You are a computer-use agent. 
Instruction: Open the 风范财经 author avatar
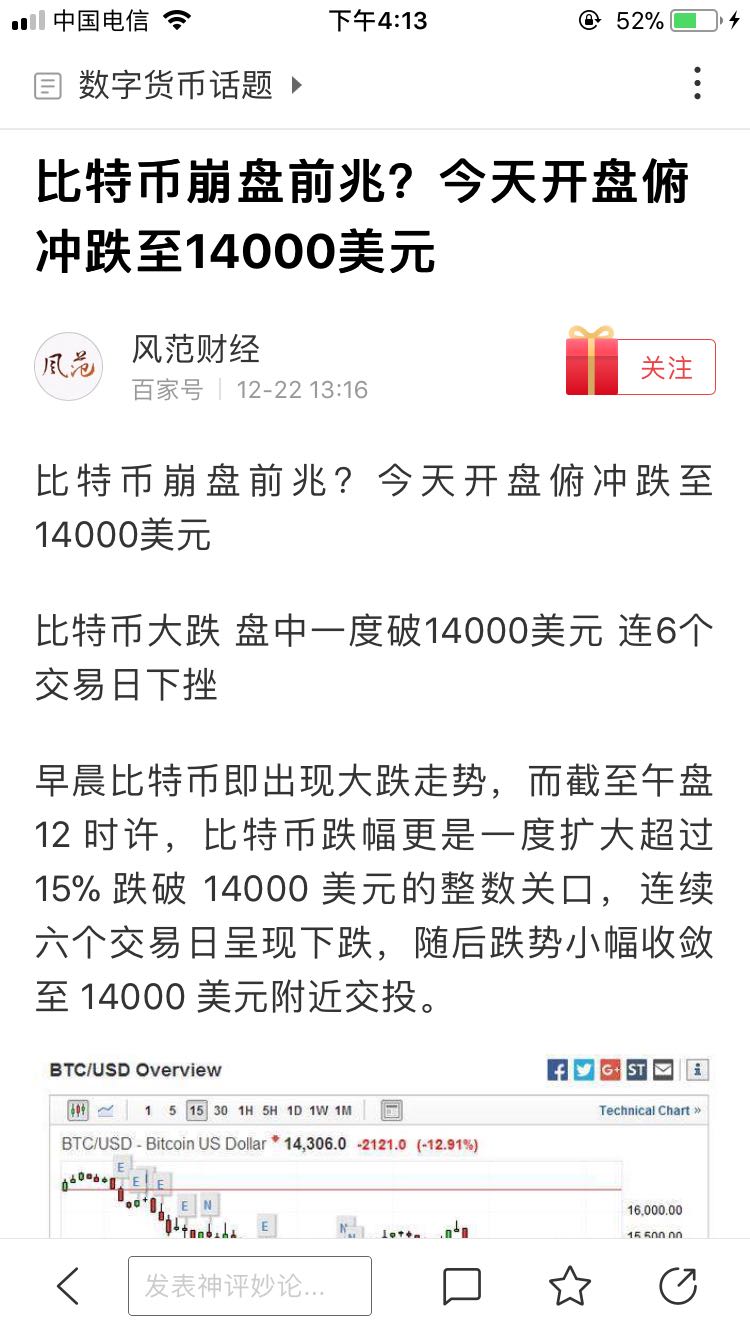click(69, 367)
